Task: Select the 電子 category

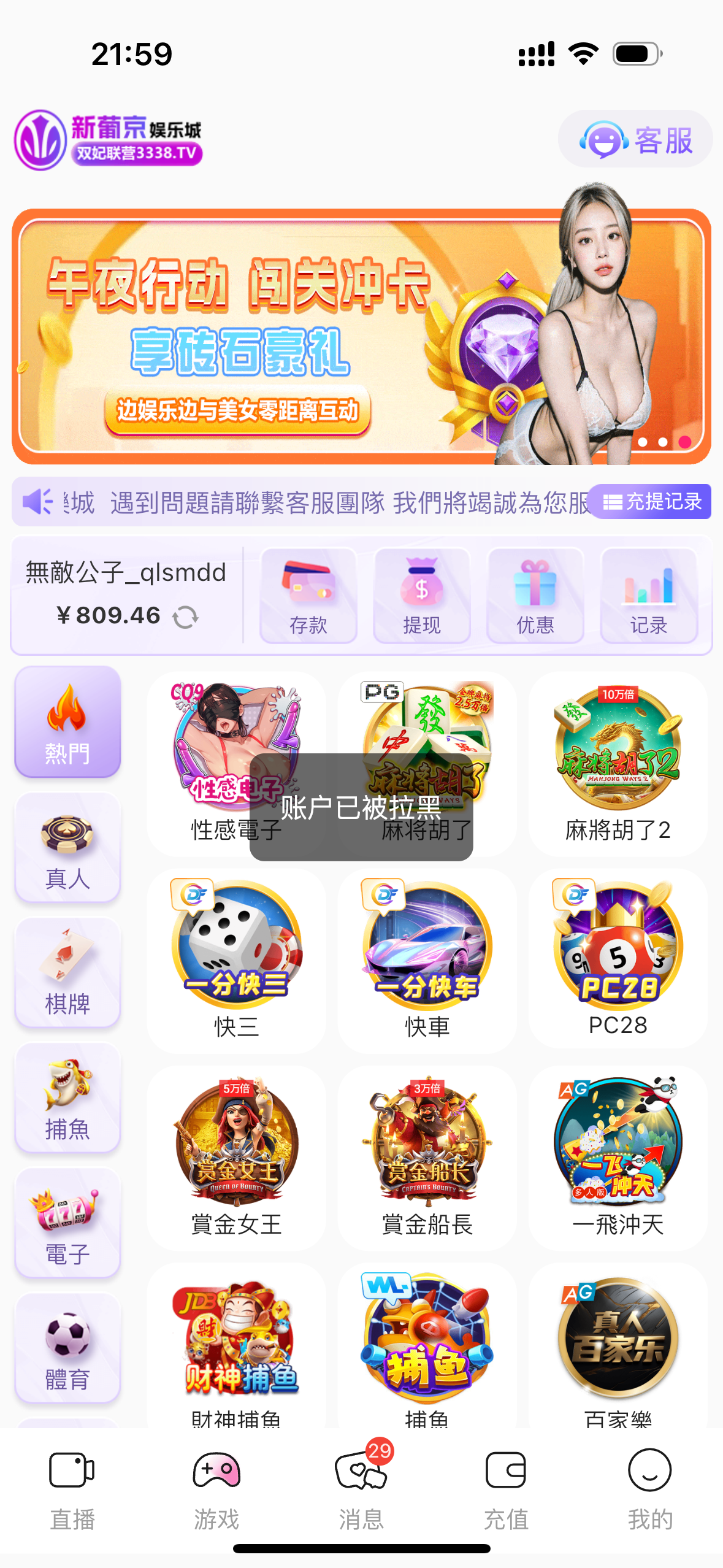Action: [67, 1223]
